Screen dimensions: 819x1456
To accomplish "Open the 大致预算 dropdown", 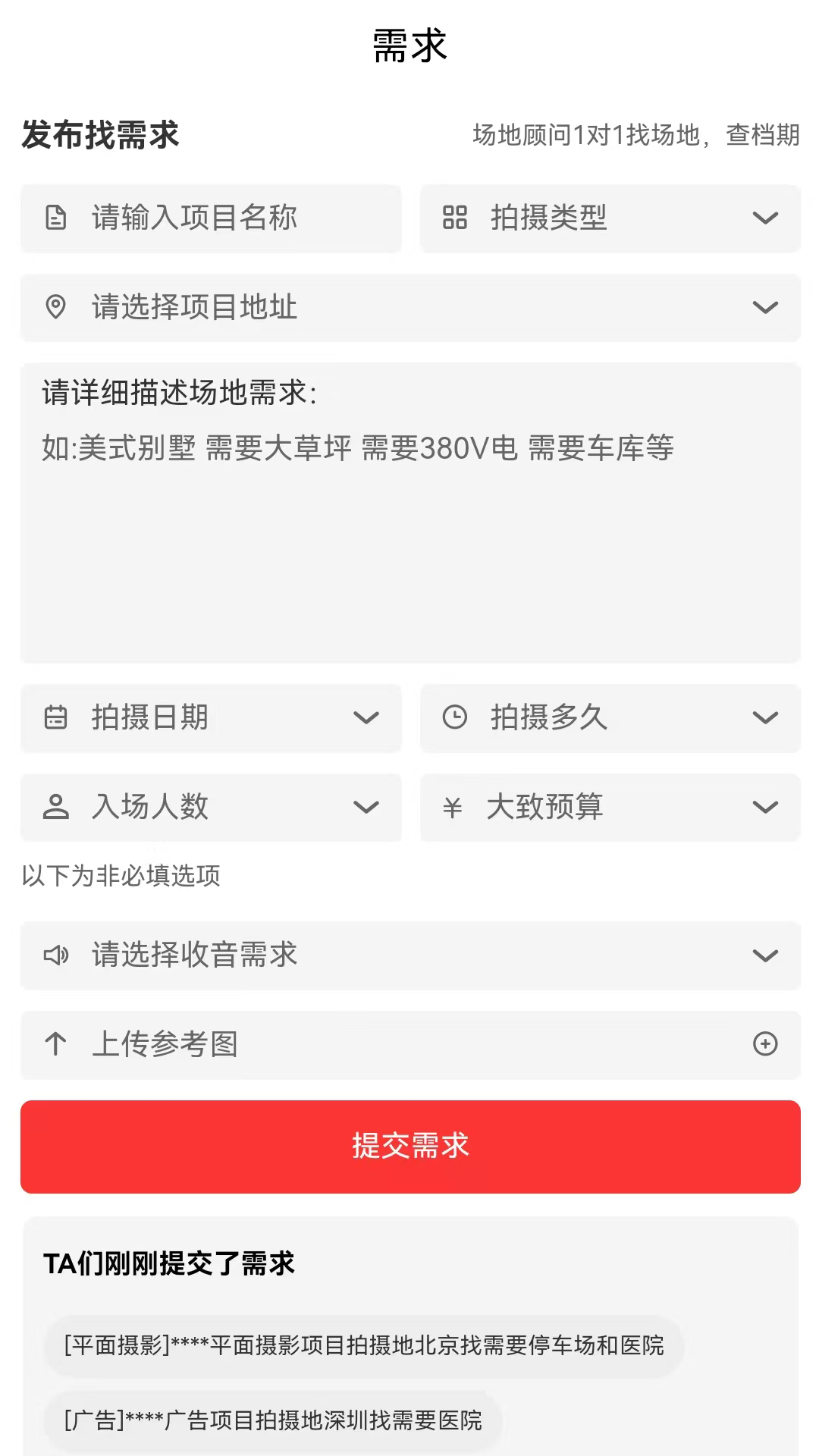I will coord(765,808).
